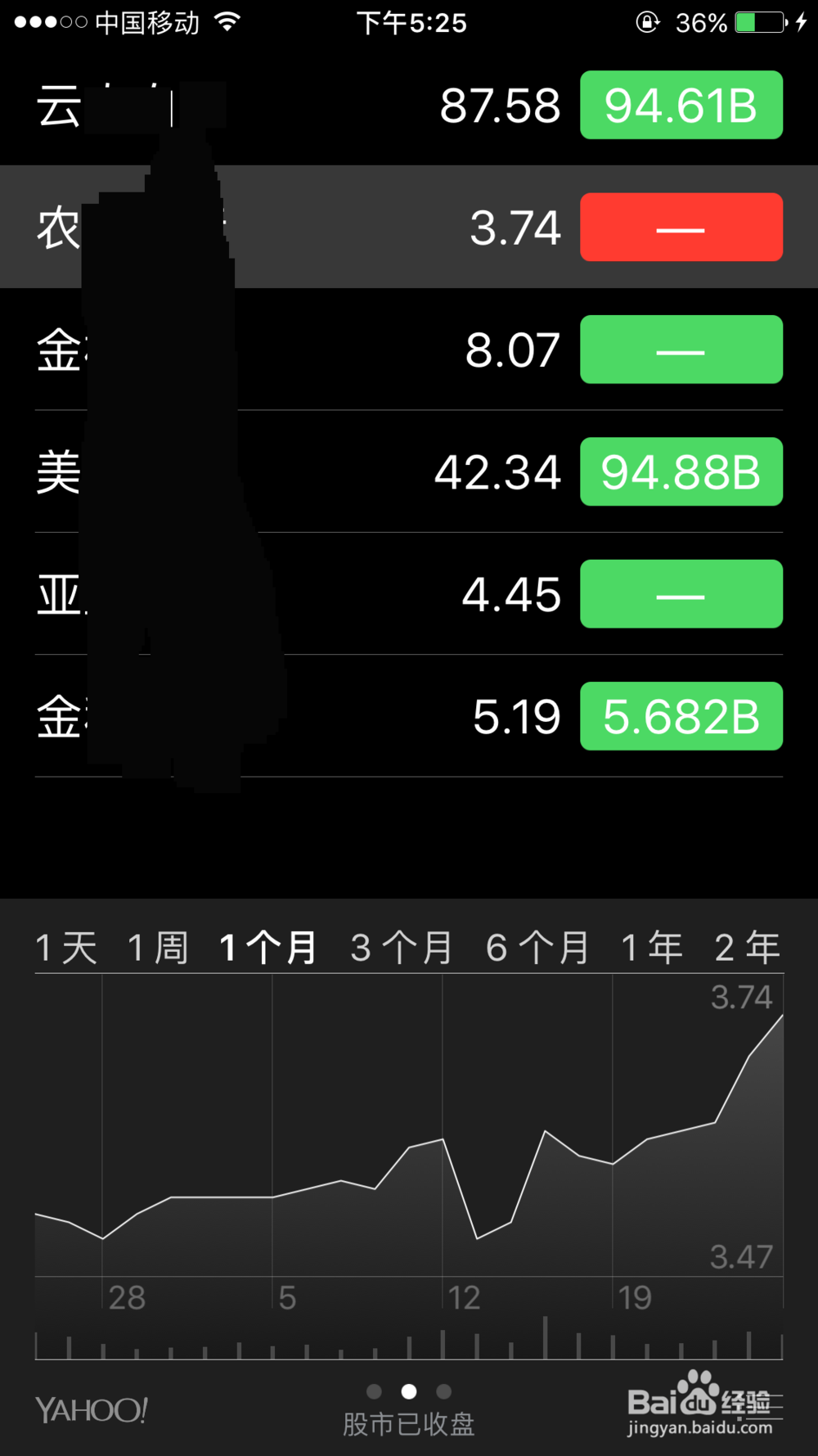This screenshot has height=1456, width=818.
Task: Select the stock row priced 5.19
Action: click(409, 716)
